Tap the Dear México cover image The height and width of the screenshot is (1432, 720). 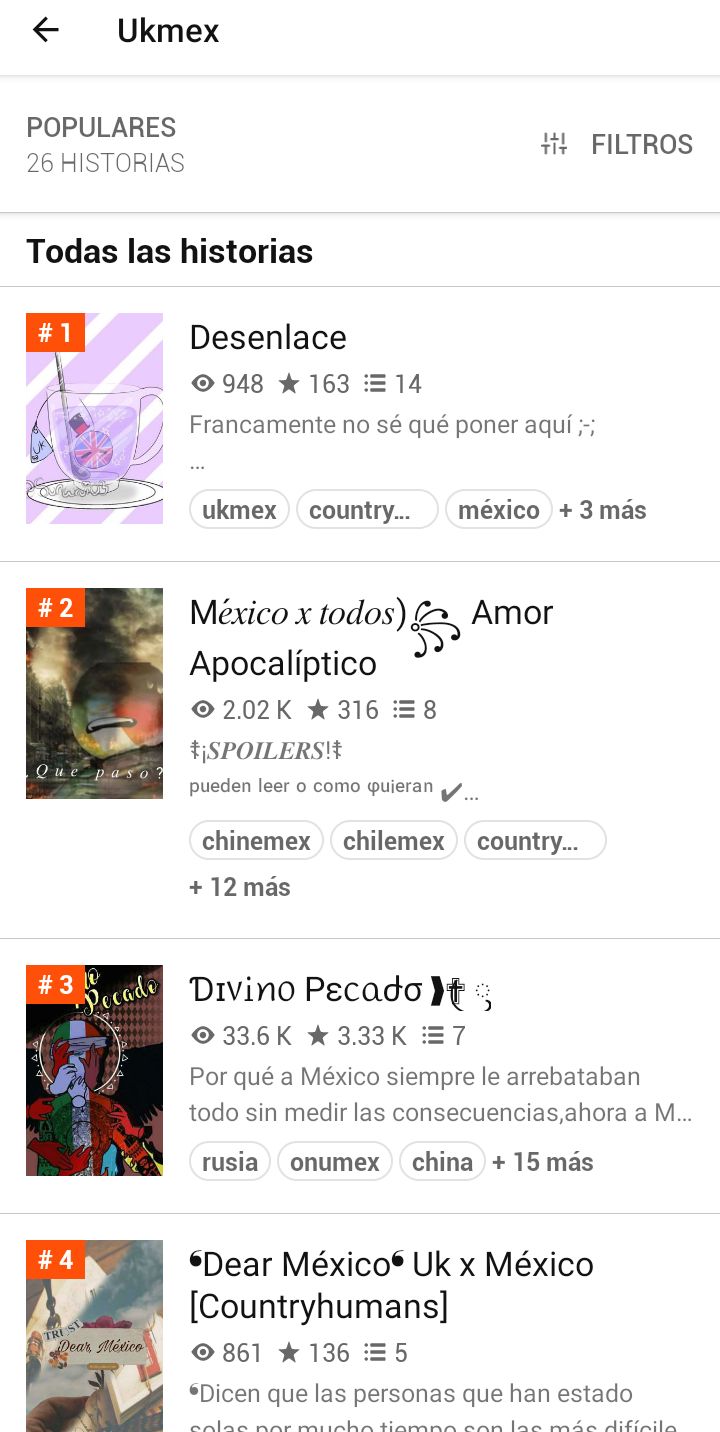tap(94, 1336)
